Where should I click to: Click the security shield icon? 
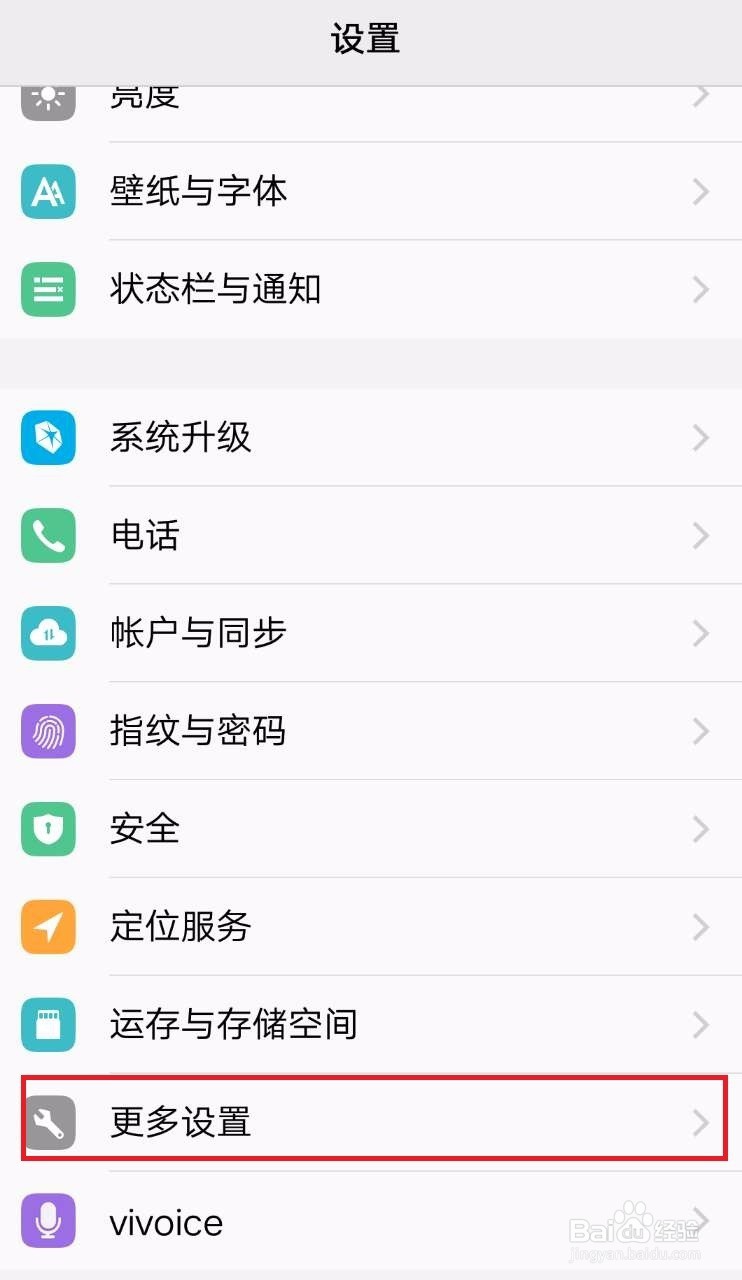tap(47, 829)
